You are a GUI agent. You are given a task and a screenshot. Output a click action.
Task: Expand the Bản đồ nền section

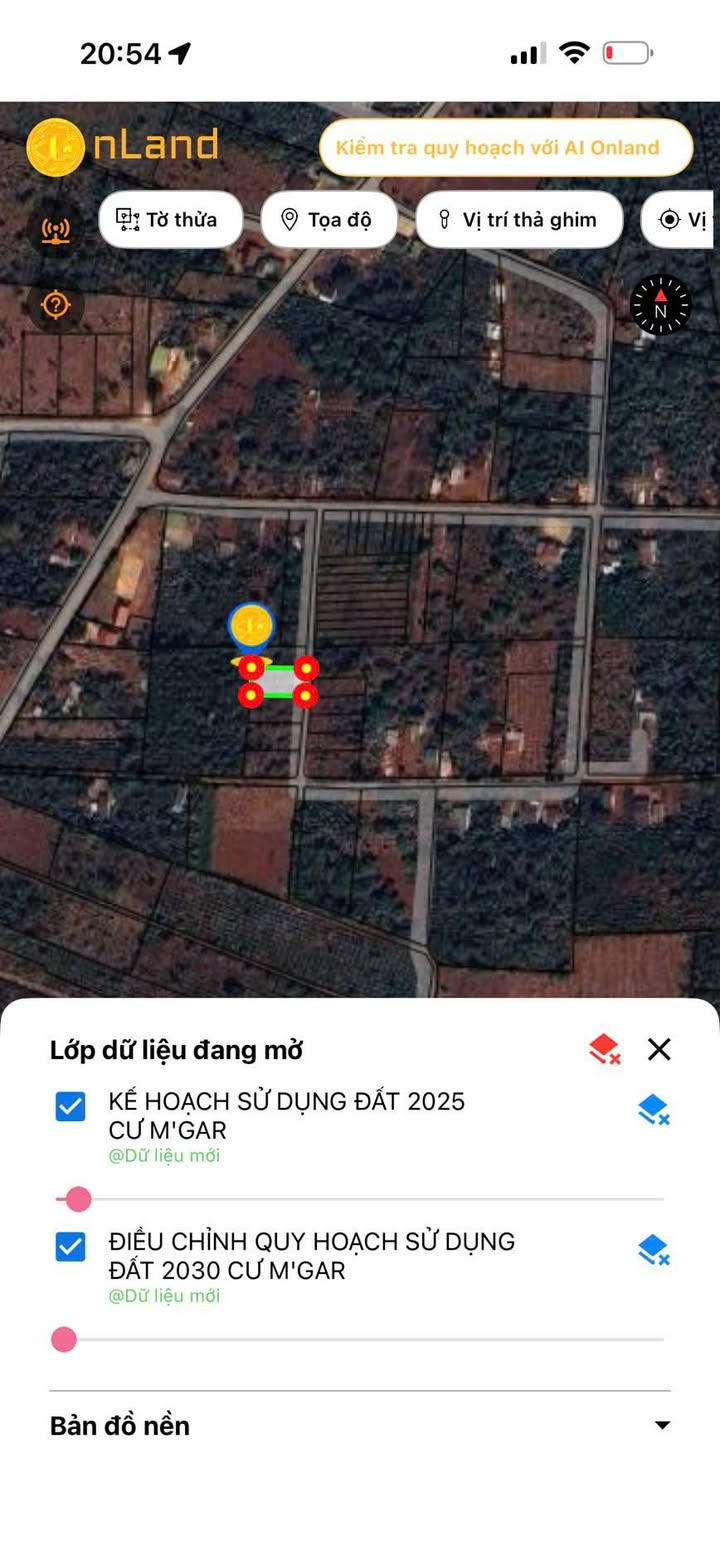coord(661,1425)
